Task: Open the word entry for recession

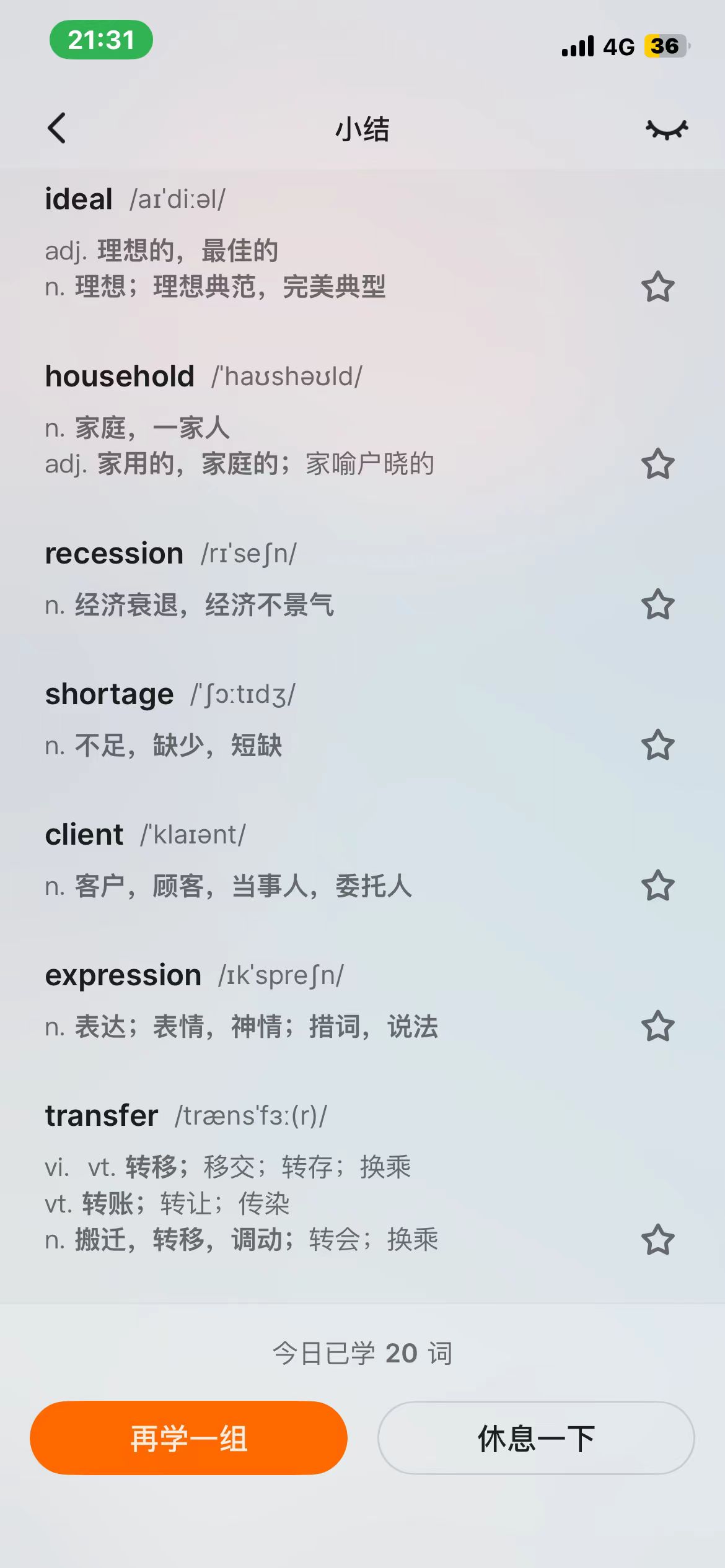Action: [x=114, y=554]
